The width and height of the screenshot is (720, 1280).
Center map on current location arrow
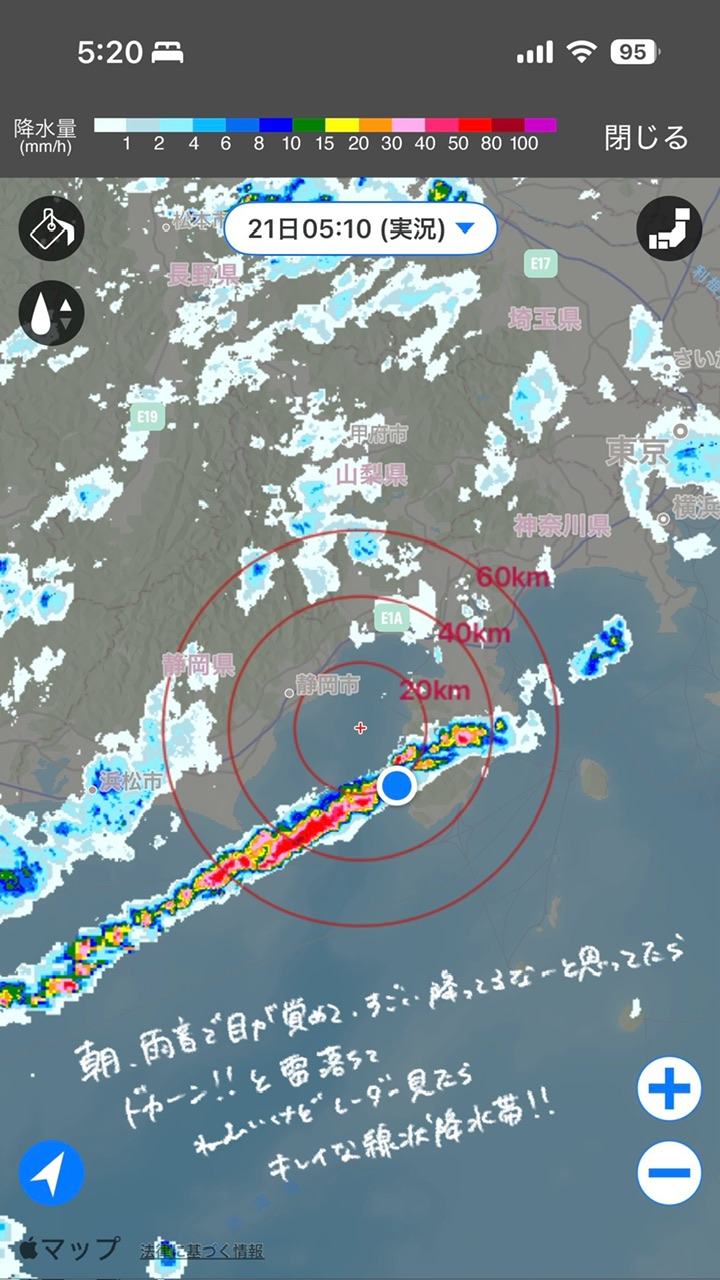coord(51,1172)
